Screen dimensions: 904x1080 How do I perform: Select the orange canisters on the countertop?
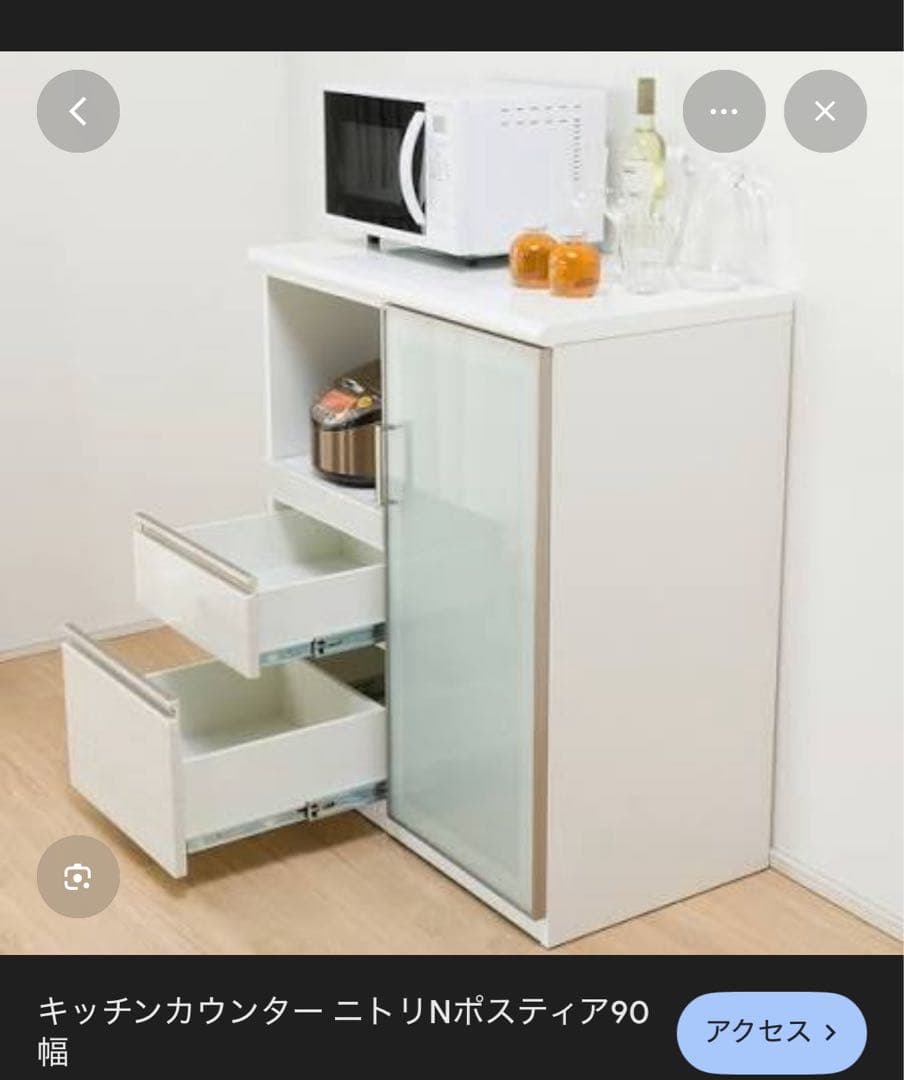coord(555,265)
